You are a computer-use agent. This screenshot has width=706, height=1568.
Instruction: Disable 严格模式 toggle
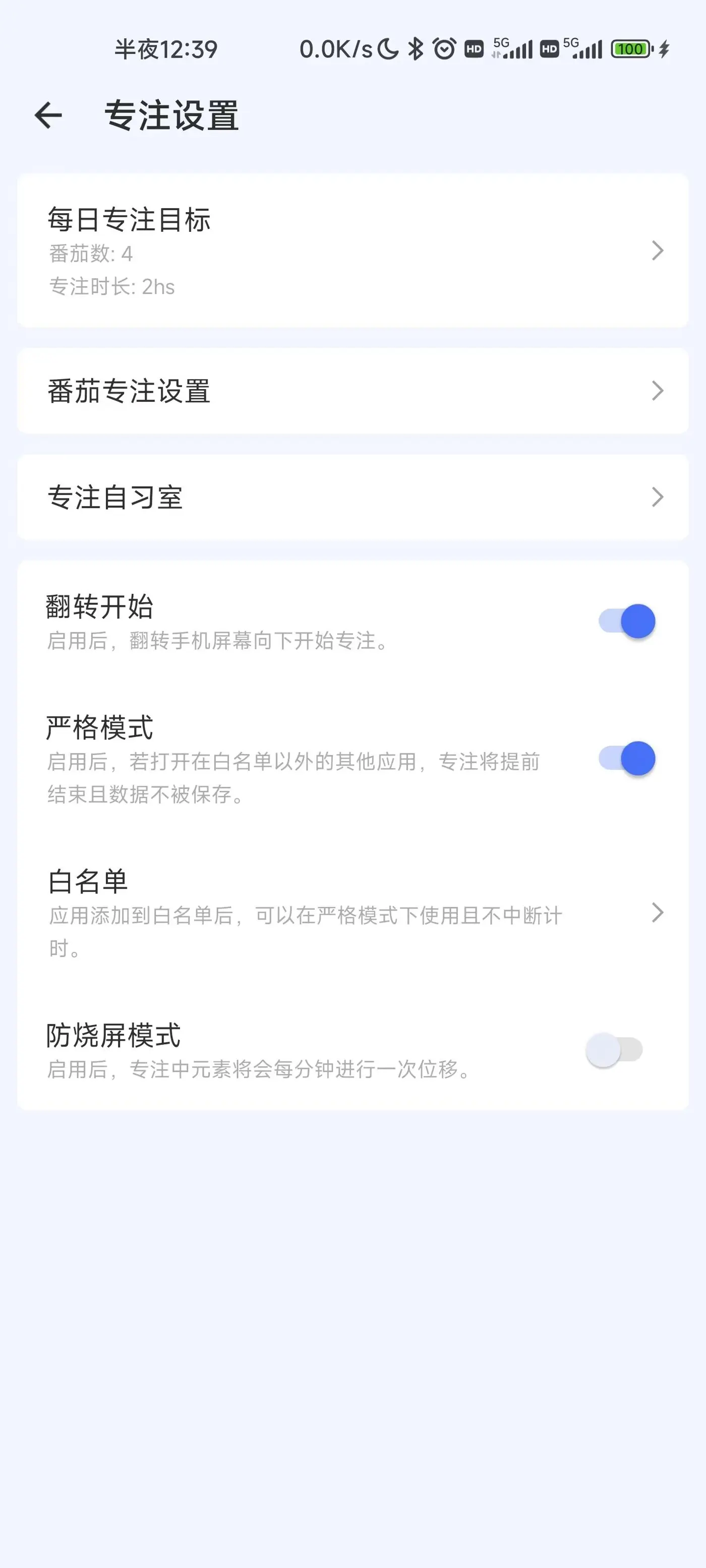tap(626, 759)
